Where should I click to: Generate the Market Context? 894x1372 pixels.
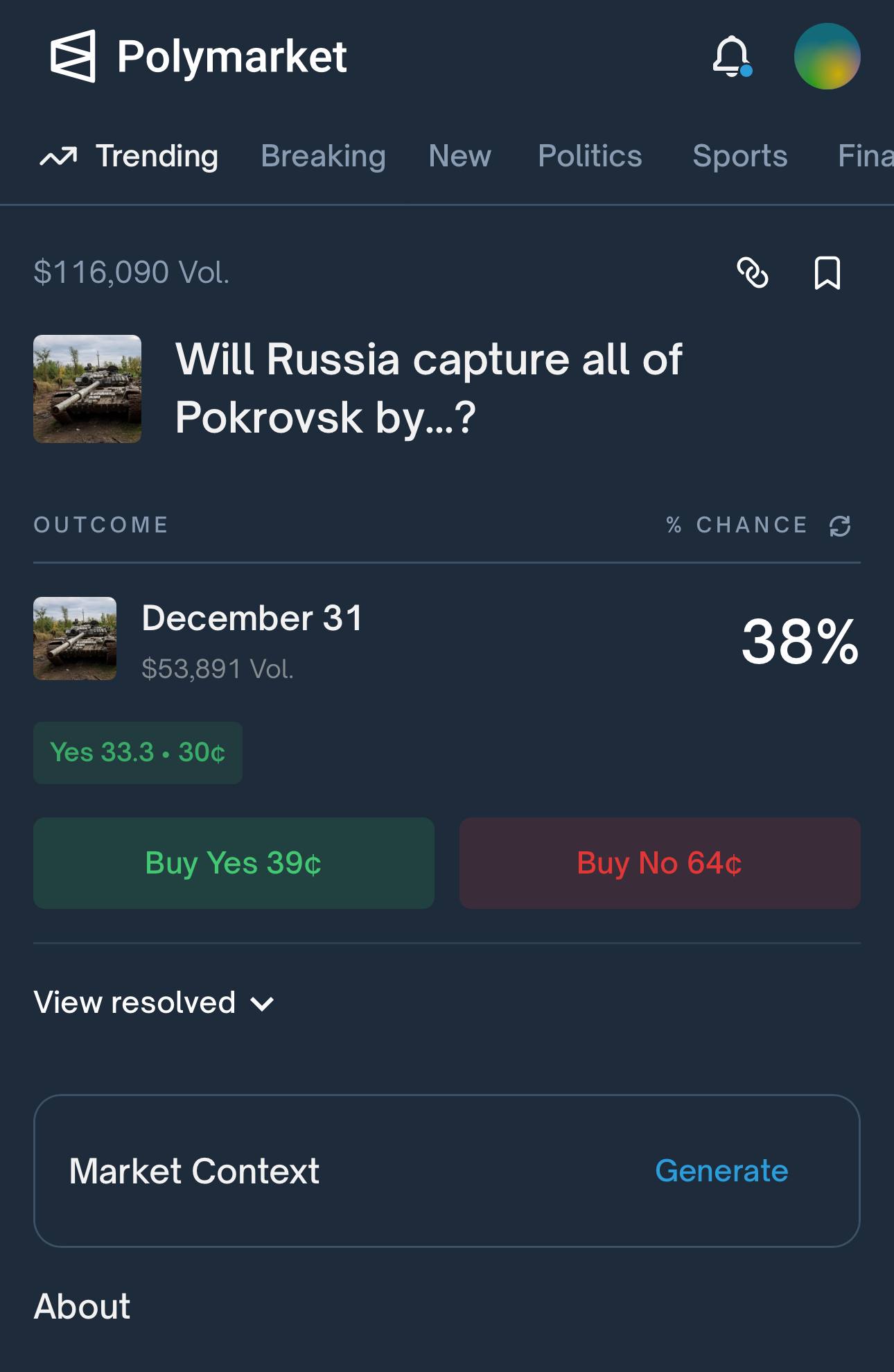pos(721,1171)
